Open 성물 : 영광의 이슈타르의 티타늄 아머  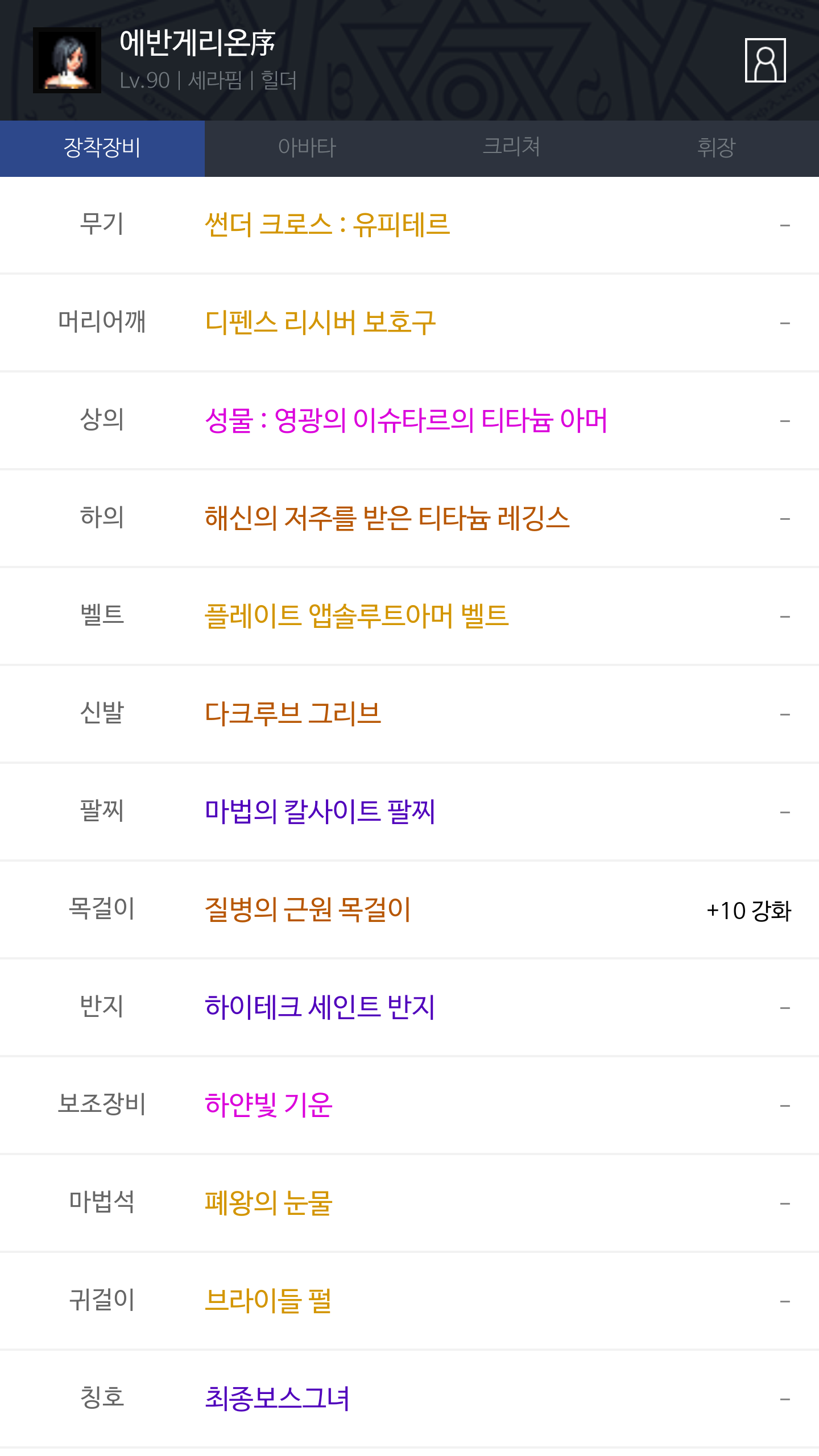point(409,421)
